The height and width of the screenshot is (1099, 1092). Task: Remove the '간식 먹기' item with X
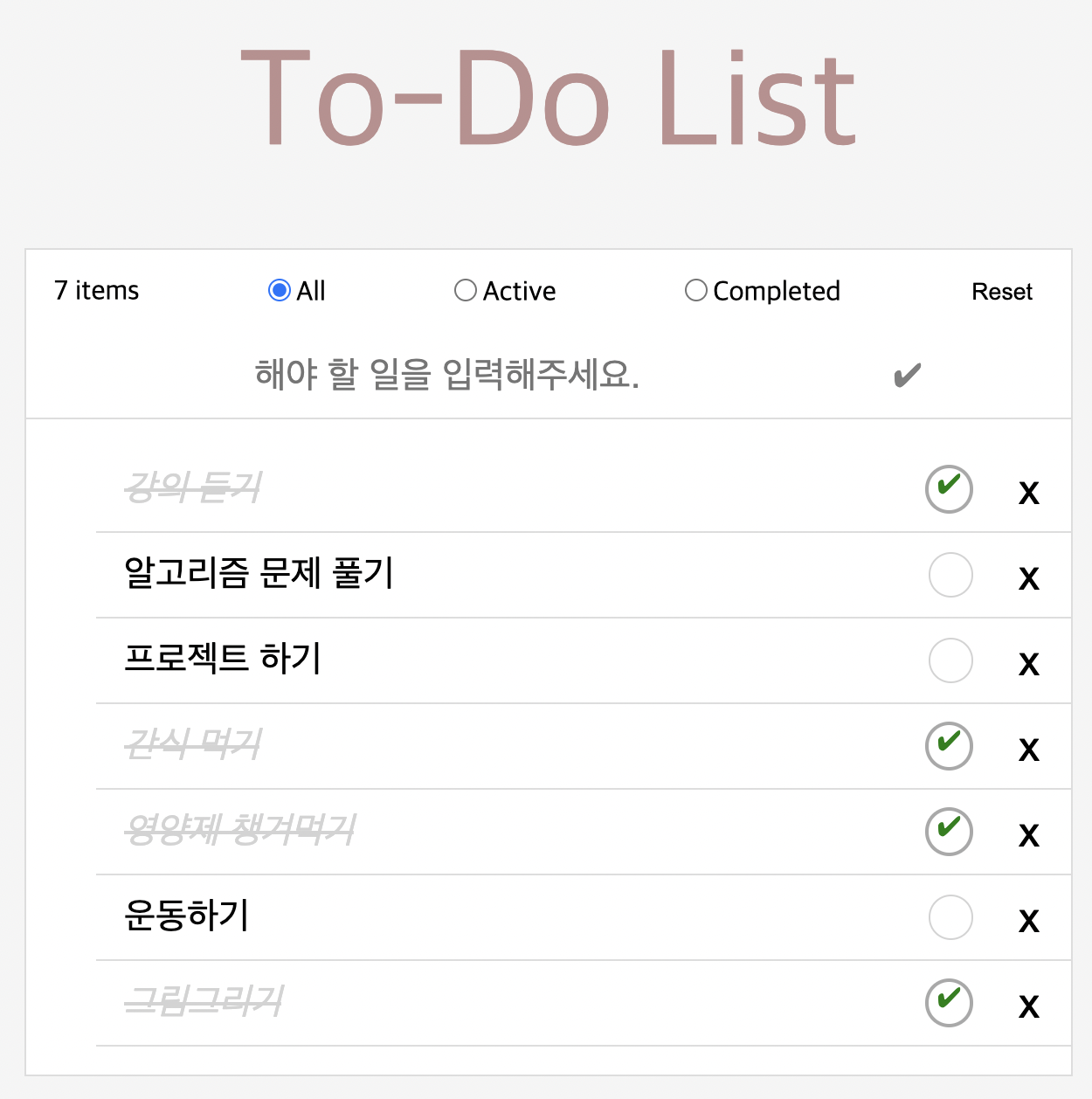click(1029, 748)
